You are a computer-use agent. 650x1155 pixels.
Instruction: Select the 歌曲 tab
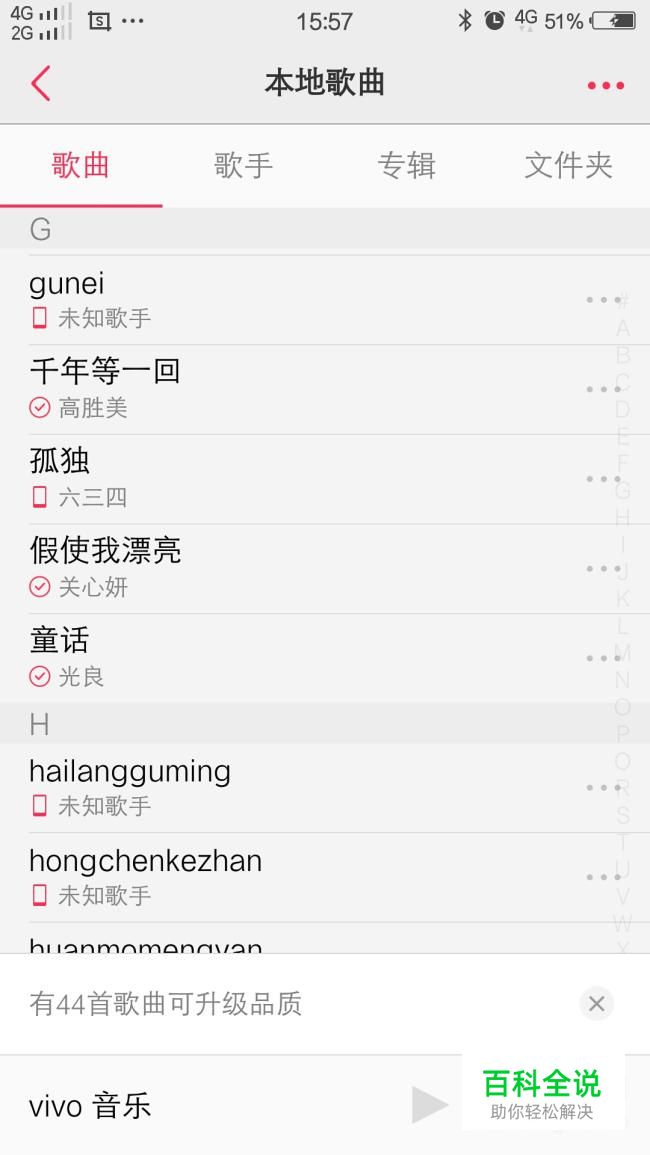pyautogui.click(x=81, y=165)
